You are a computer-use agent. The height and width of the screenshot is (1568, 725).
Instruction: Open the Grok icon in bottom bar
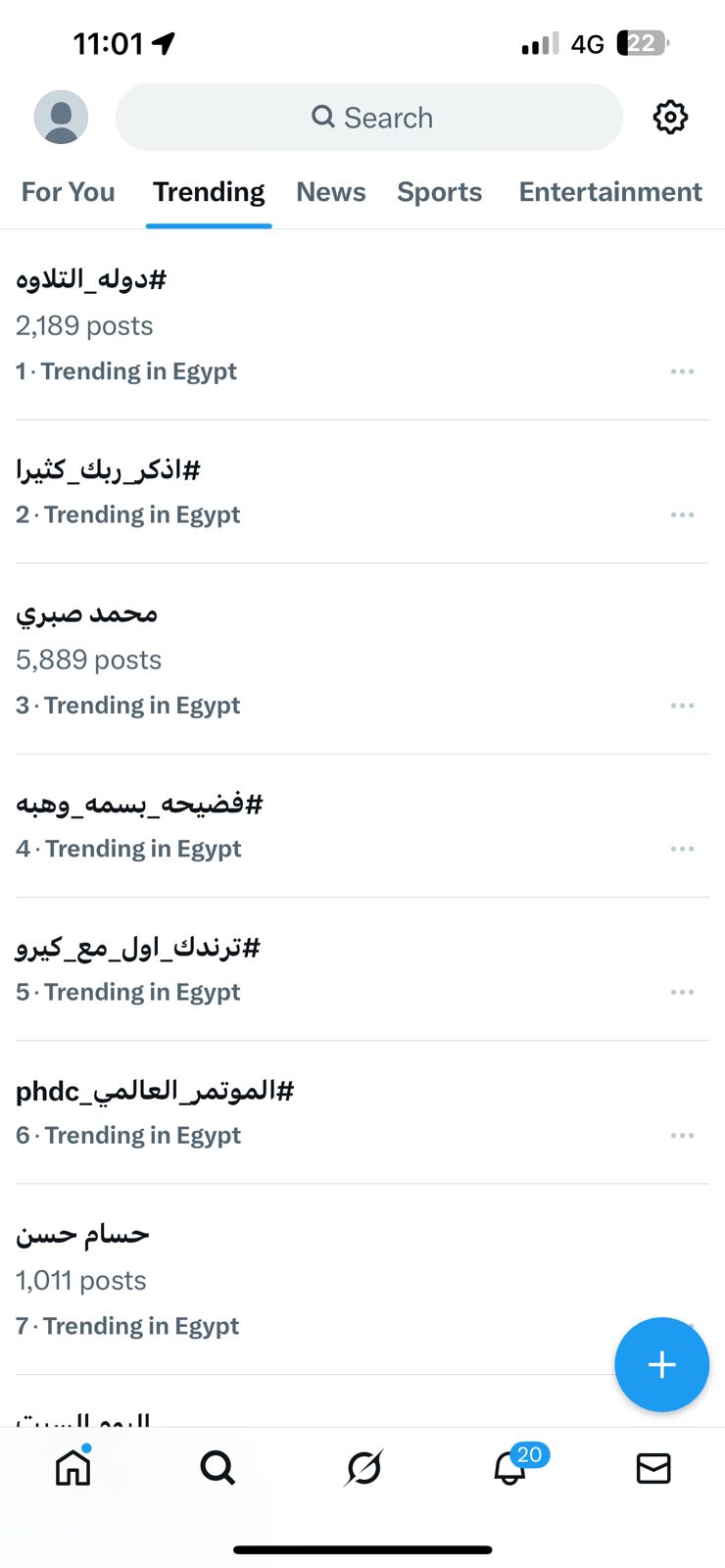[362, 1468]
